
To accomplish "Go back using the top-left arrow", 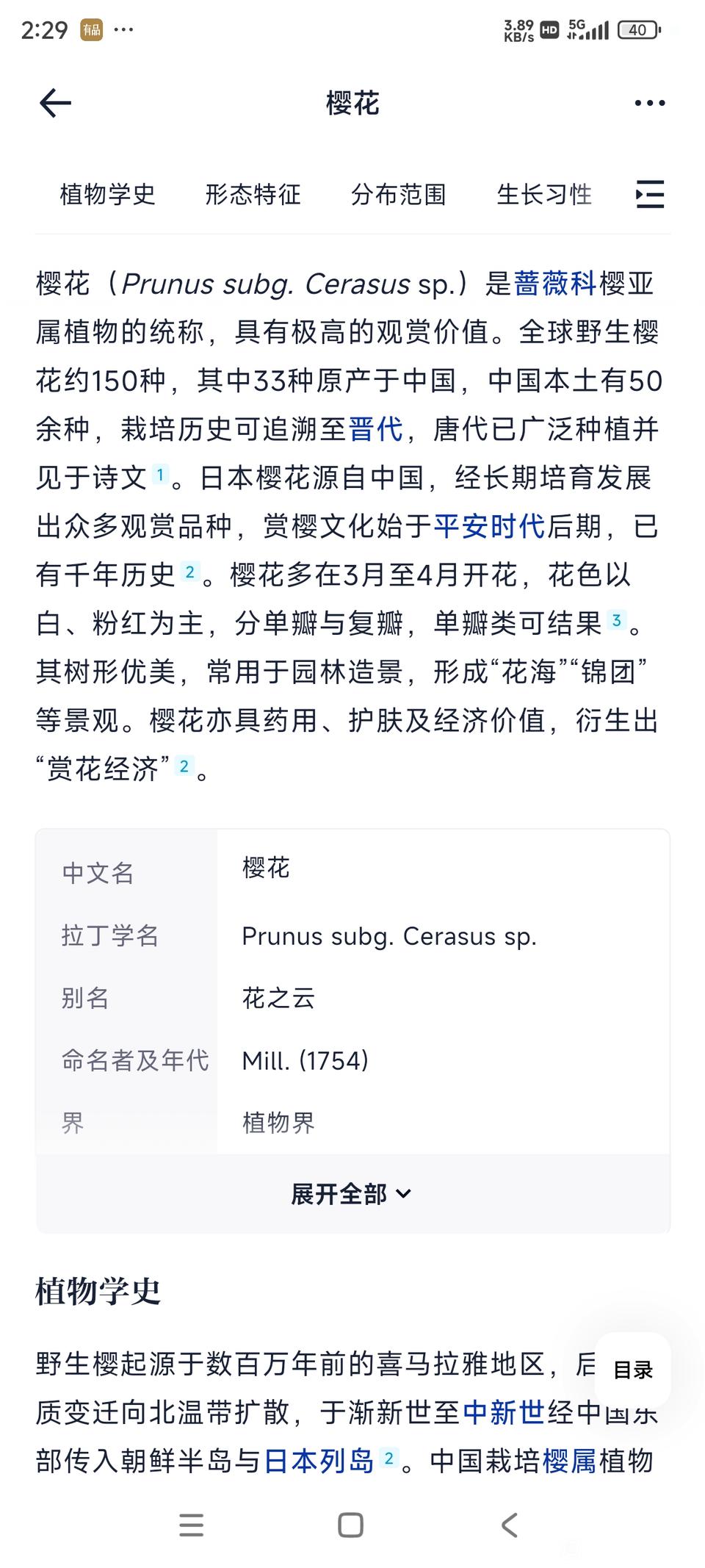I will point(55,103).
